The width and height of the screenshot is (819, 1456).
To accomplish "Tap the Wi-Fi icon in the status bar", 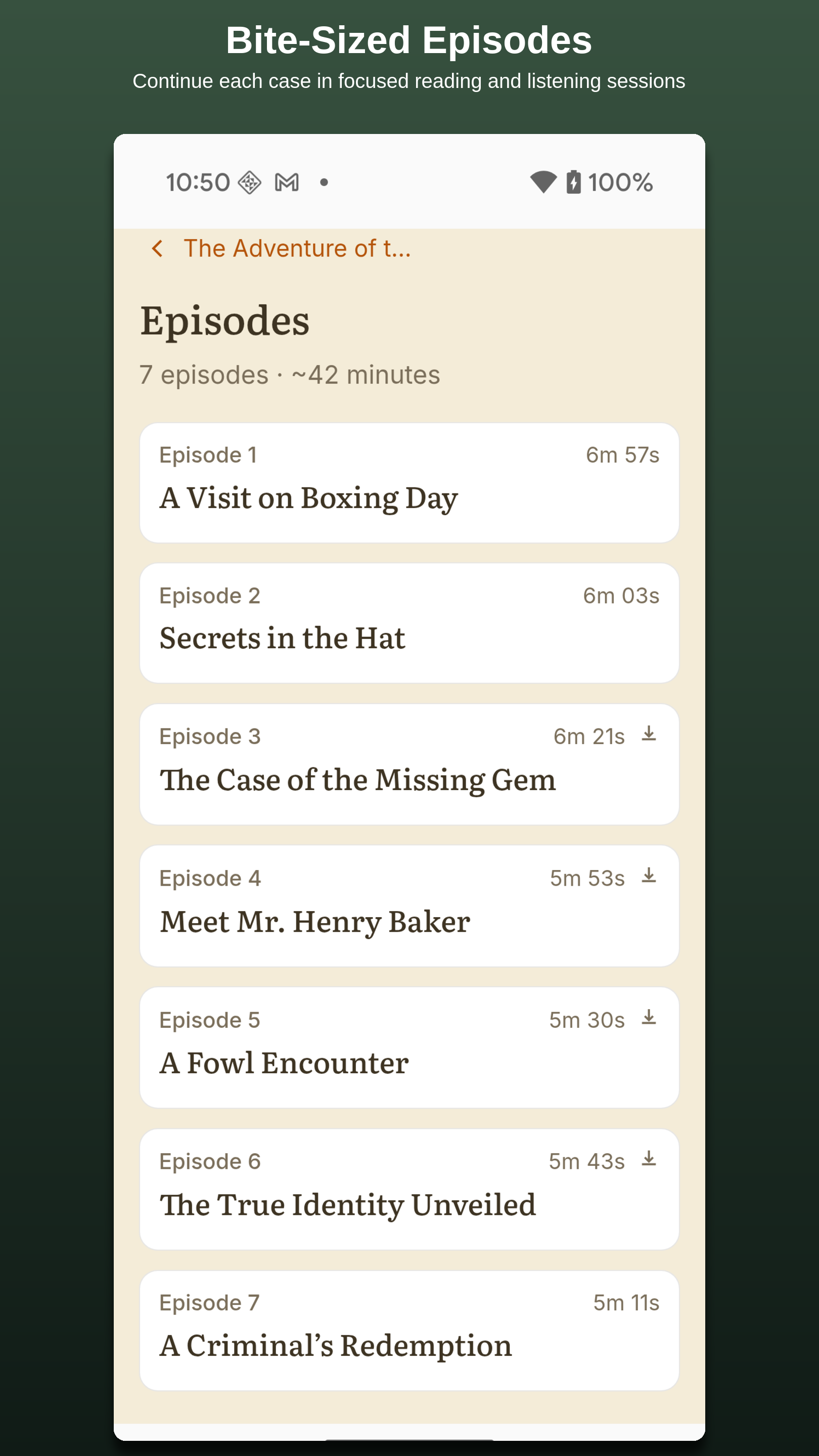I will coord(542,181).
